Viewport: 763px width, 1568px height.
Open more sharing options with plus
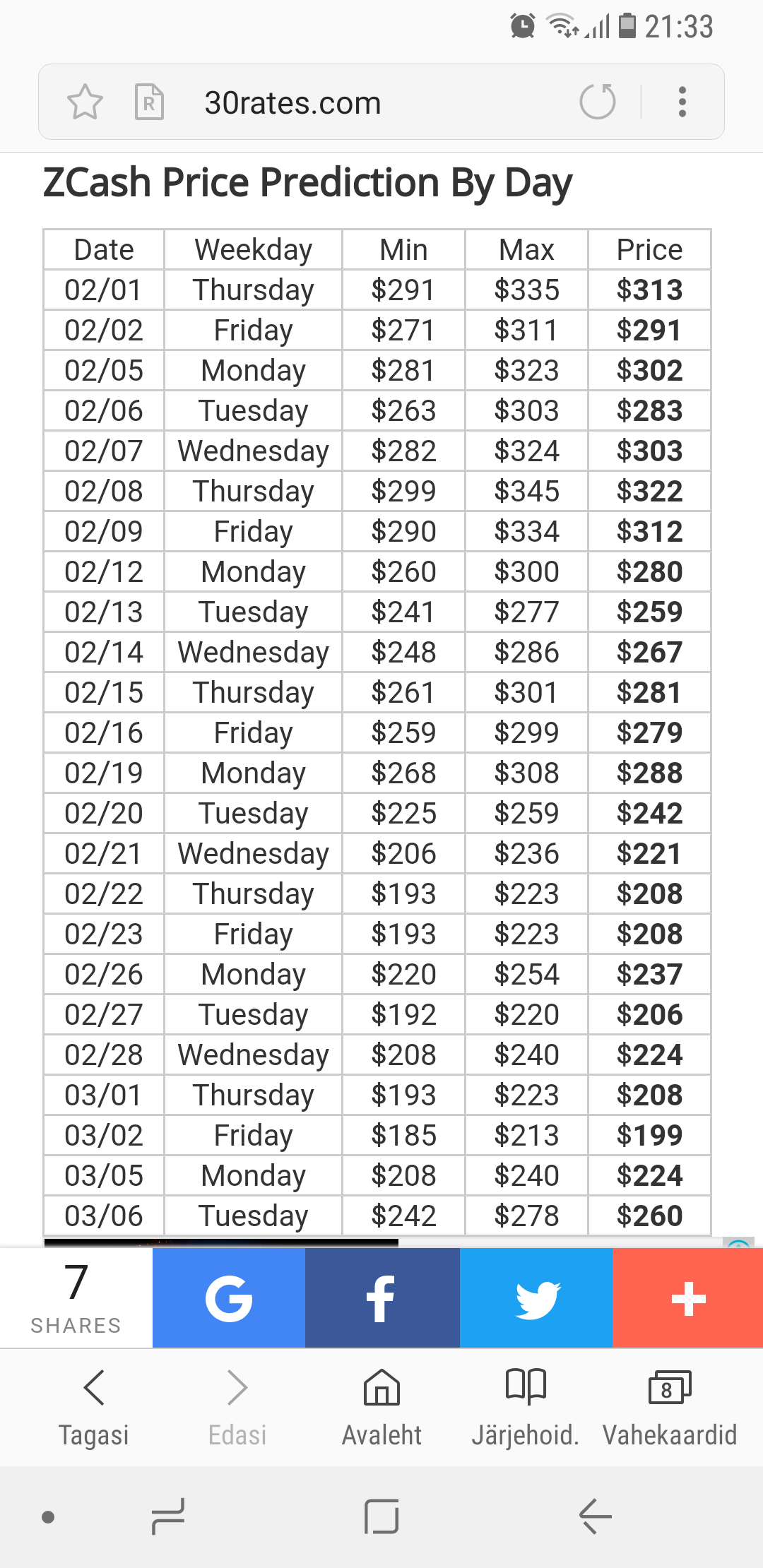click(x=688, y=1298)
